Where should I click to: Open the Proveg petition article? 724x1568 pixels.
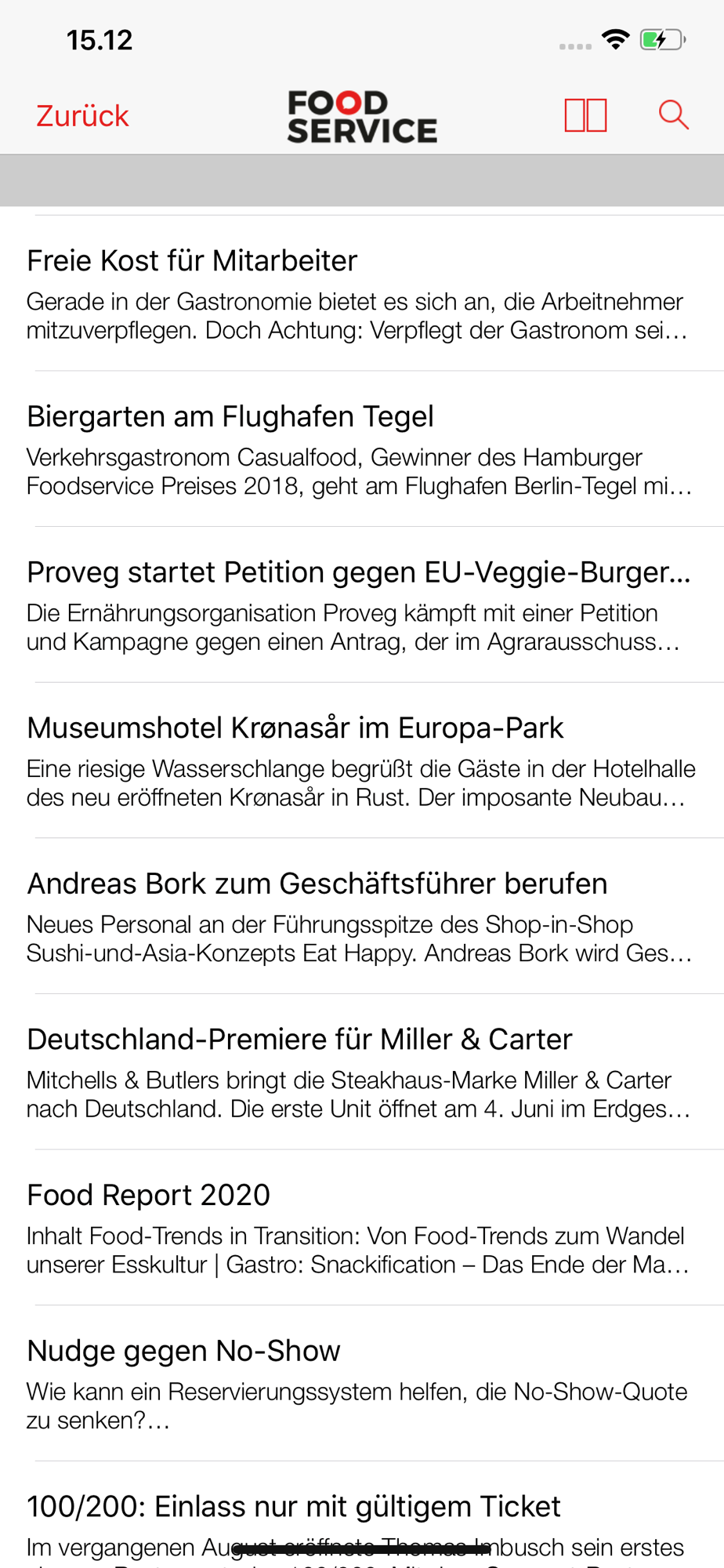pyautogui.click(x=360, y=605)
